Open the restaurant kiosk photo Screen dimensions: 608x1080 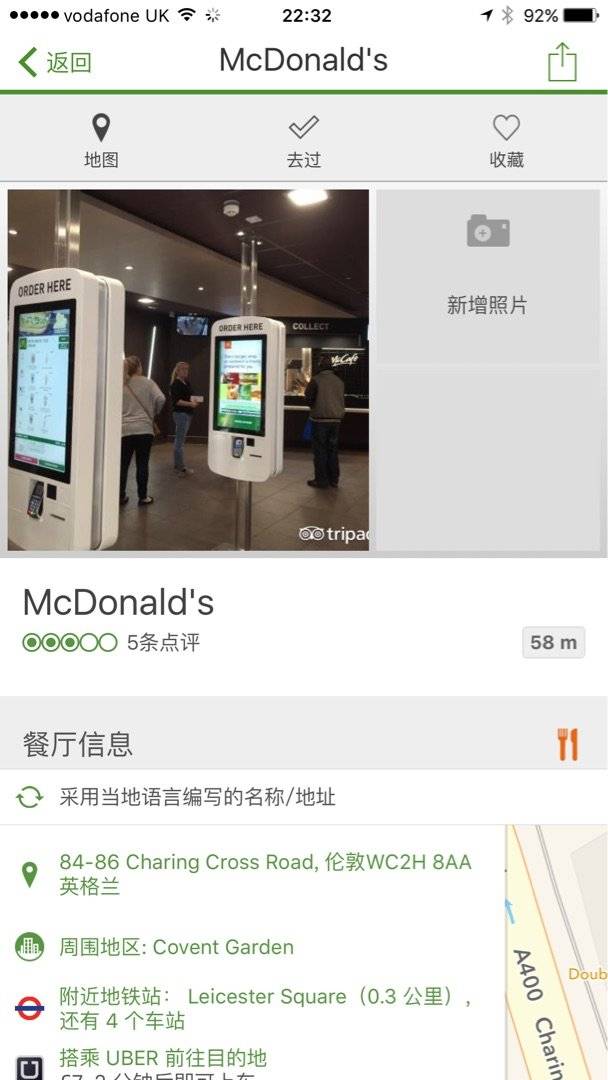[x=188, y=370]
